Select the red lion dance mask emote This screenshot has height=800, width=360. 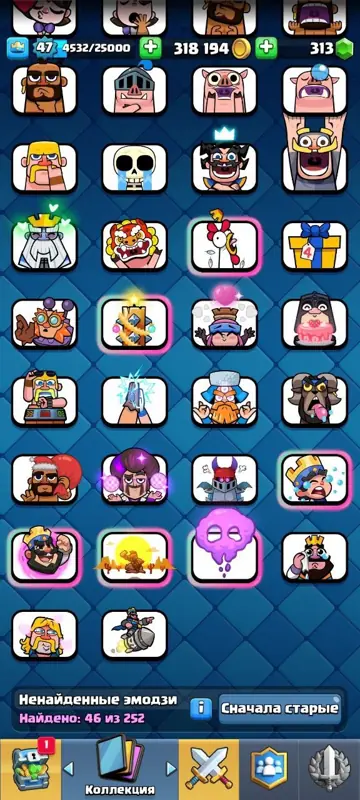(135, 245)
